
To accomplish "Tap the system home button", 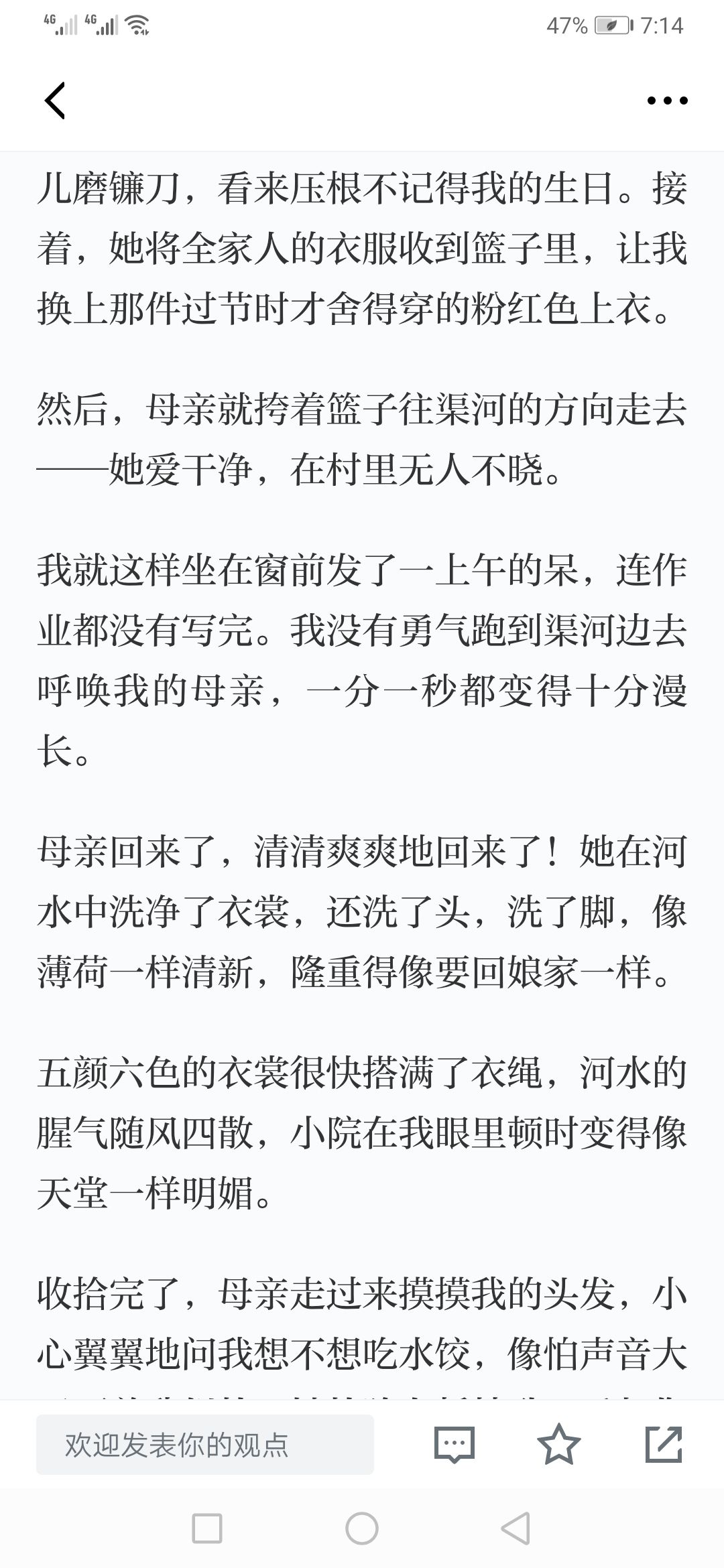I will coord(362,1528).
